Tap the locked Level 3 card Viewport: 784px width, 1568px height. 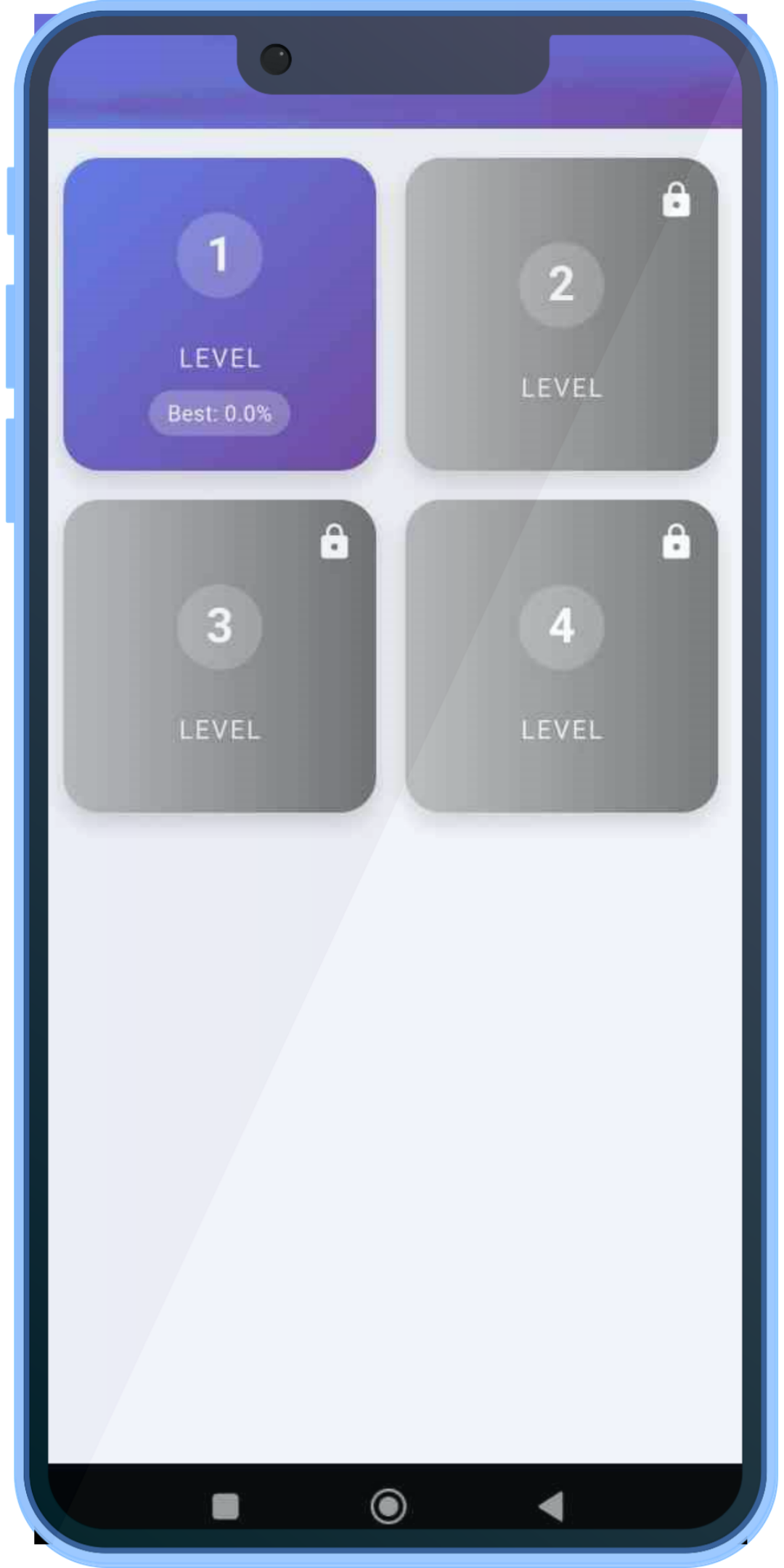219,656
